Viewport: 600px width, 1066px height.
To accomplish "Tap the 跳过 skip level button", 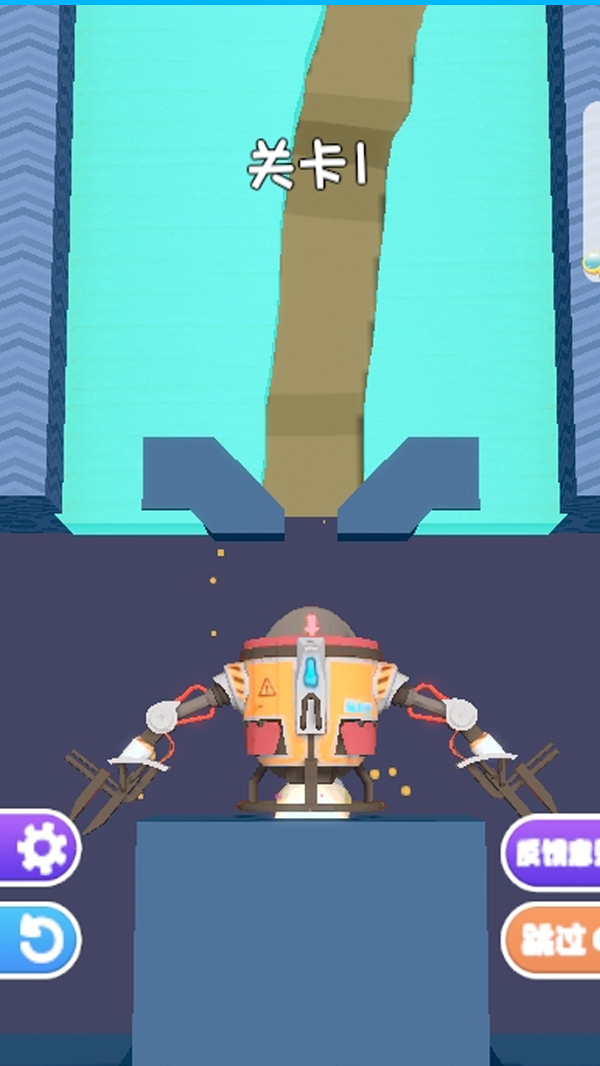I will coord(554,941).
